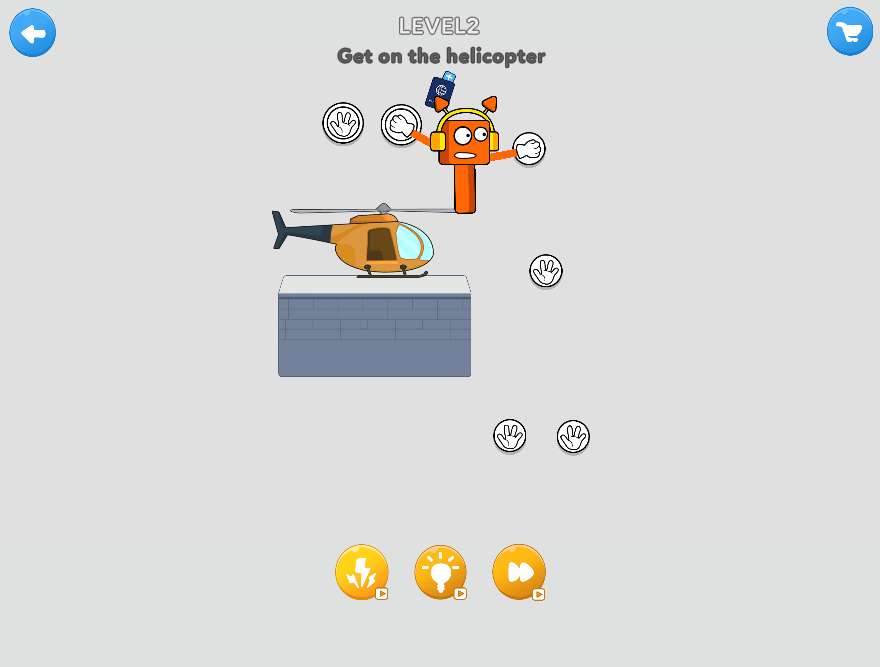Get a hint with the lightbulb button
Screen dimensions: 880x667
(440, 572)
